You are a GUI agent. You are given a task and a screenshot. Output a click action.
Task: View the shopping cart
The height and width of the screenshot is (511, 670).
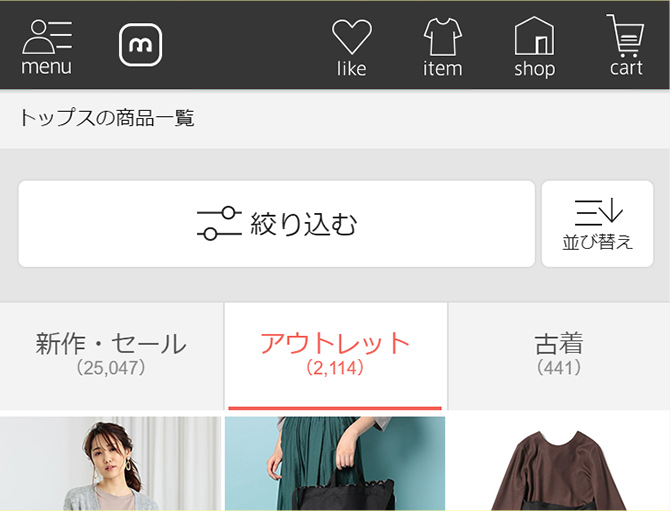point(626,46)
